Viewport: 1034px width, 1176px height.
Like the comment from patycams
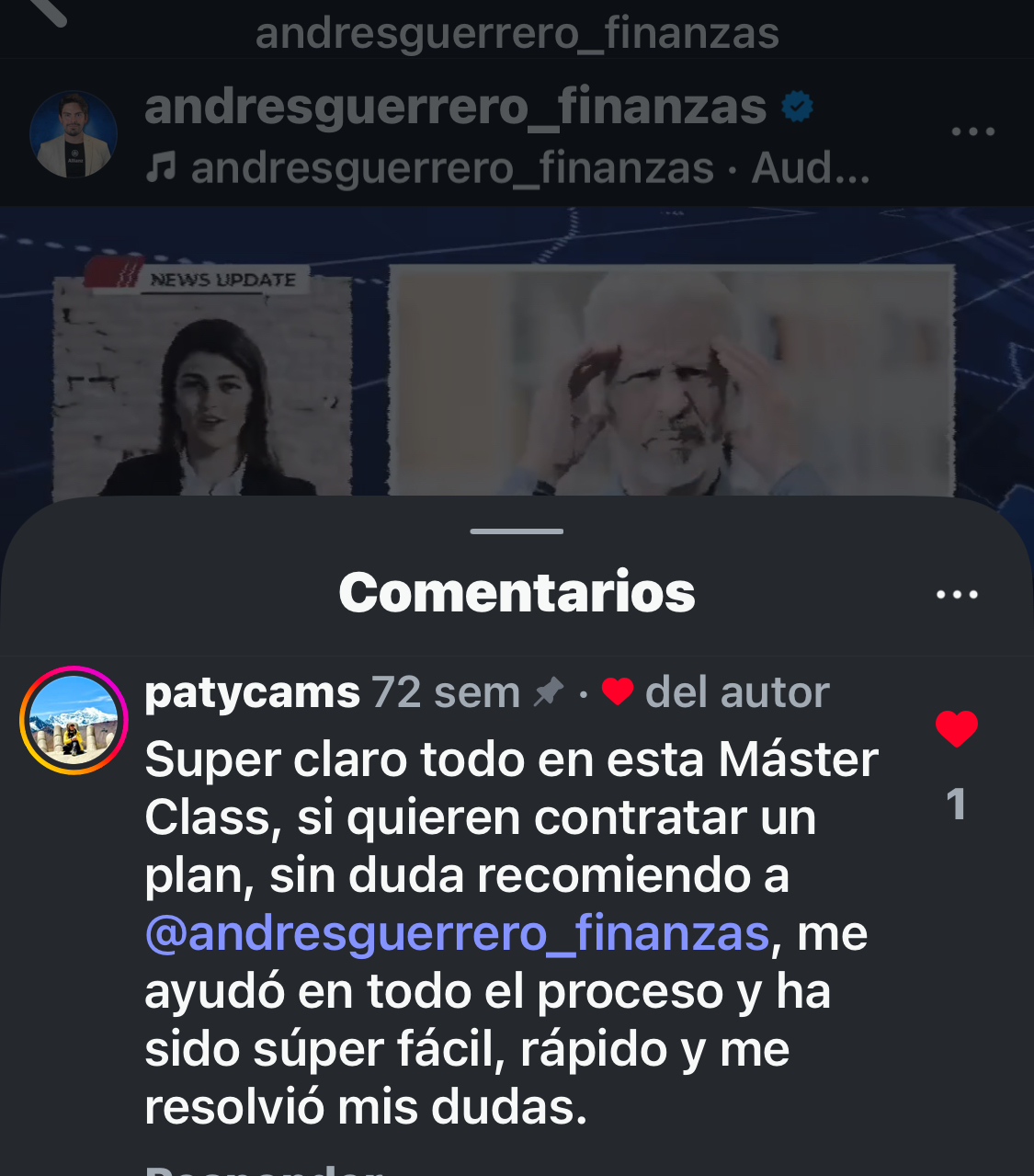tap(956, 729)
